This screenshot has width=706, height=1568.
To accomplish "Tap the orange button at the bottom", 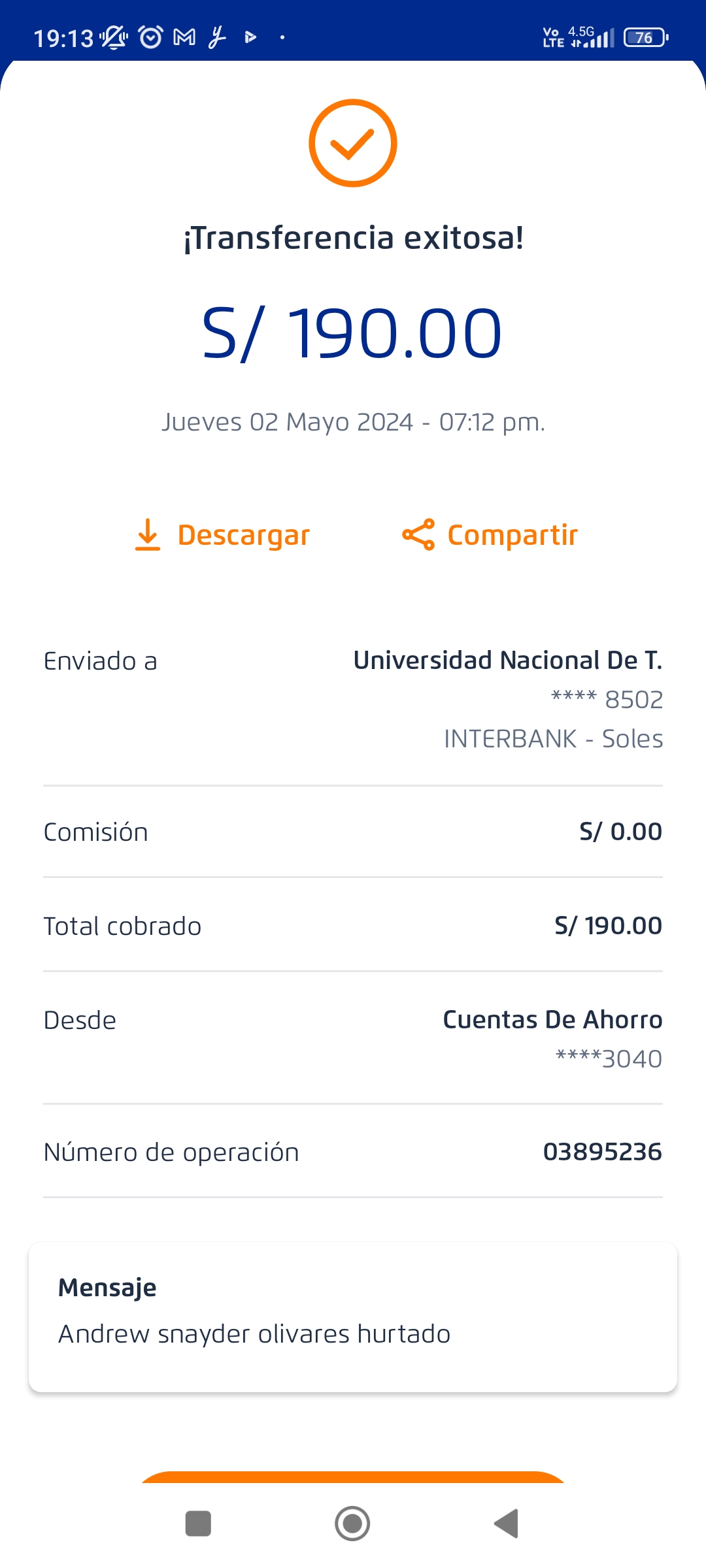I will [353, 1478].
